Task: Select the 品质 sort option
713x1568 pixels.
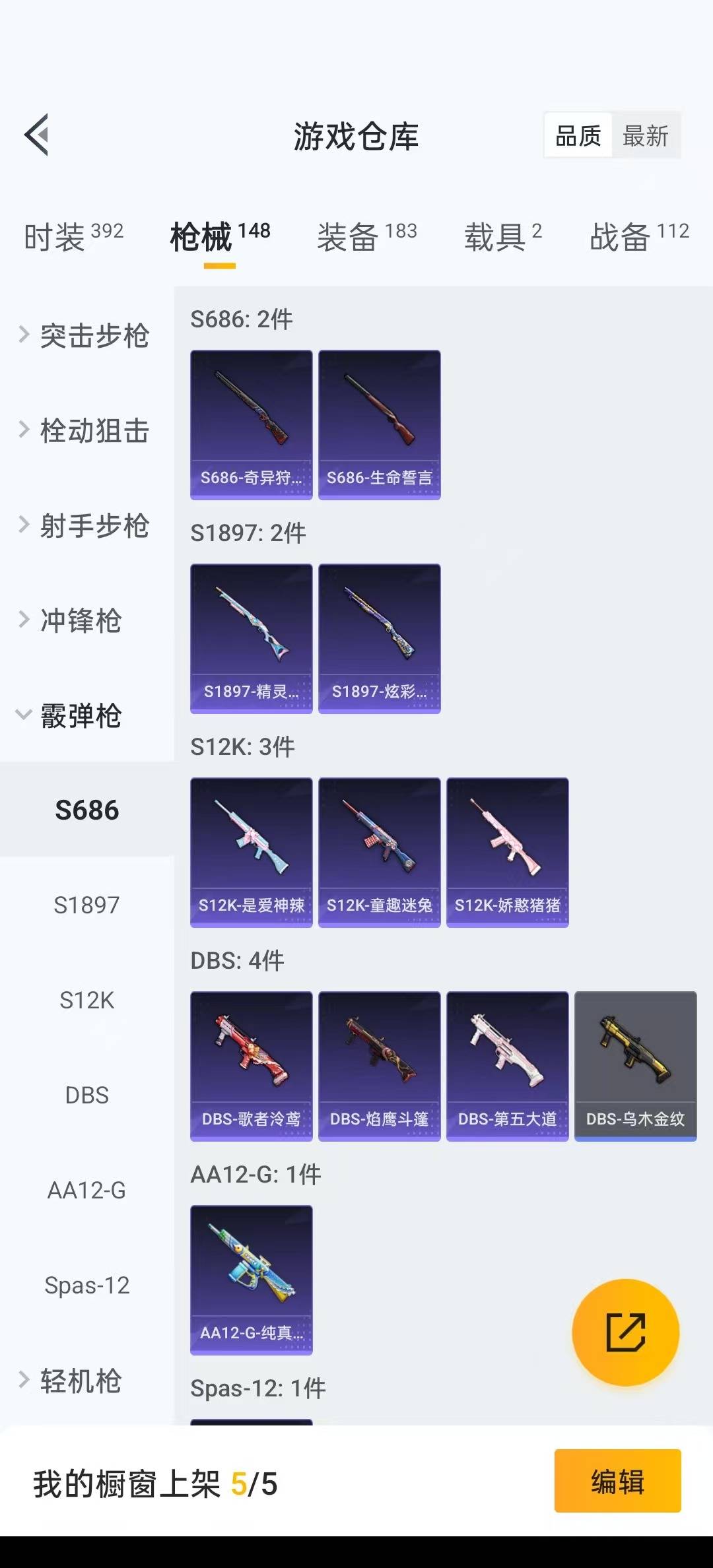Action: coord(578,137)
